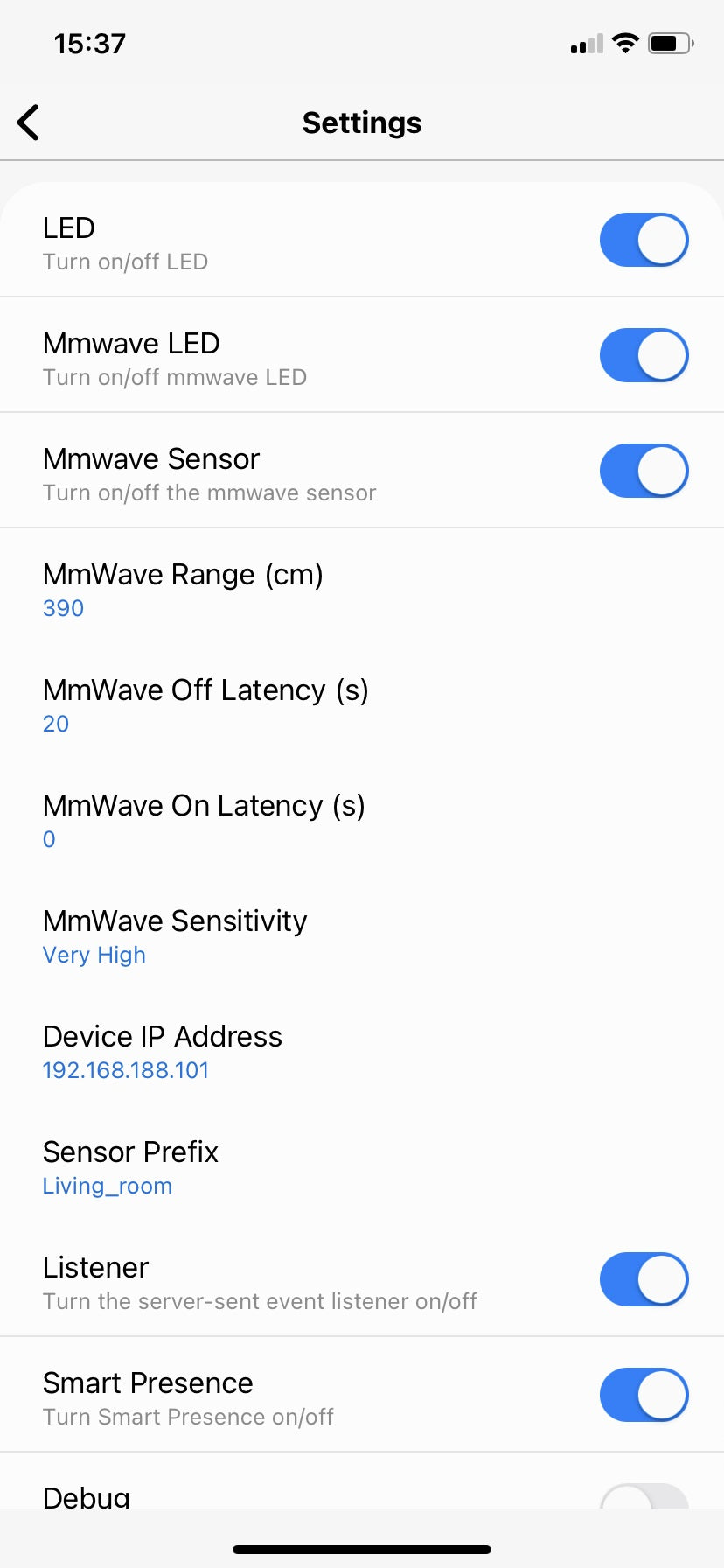Viewport: 724px width, 1568px height.
Task: Go back from Settings
Action: 29,122
